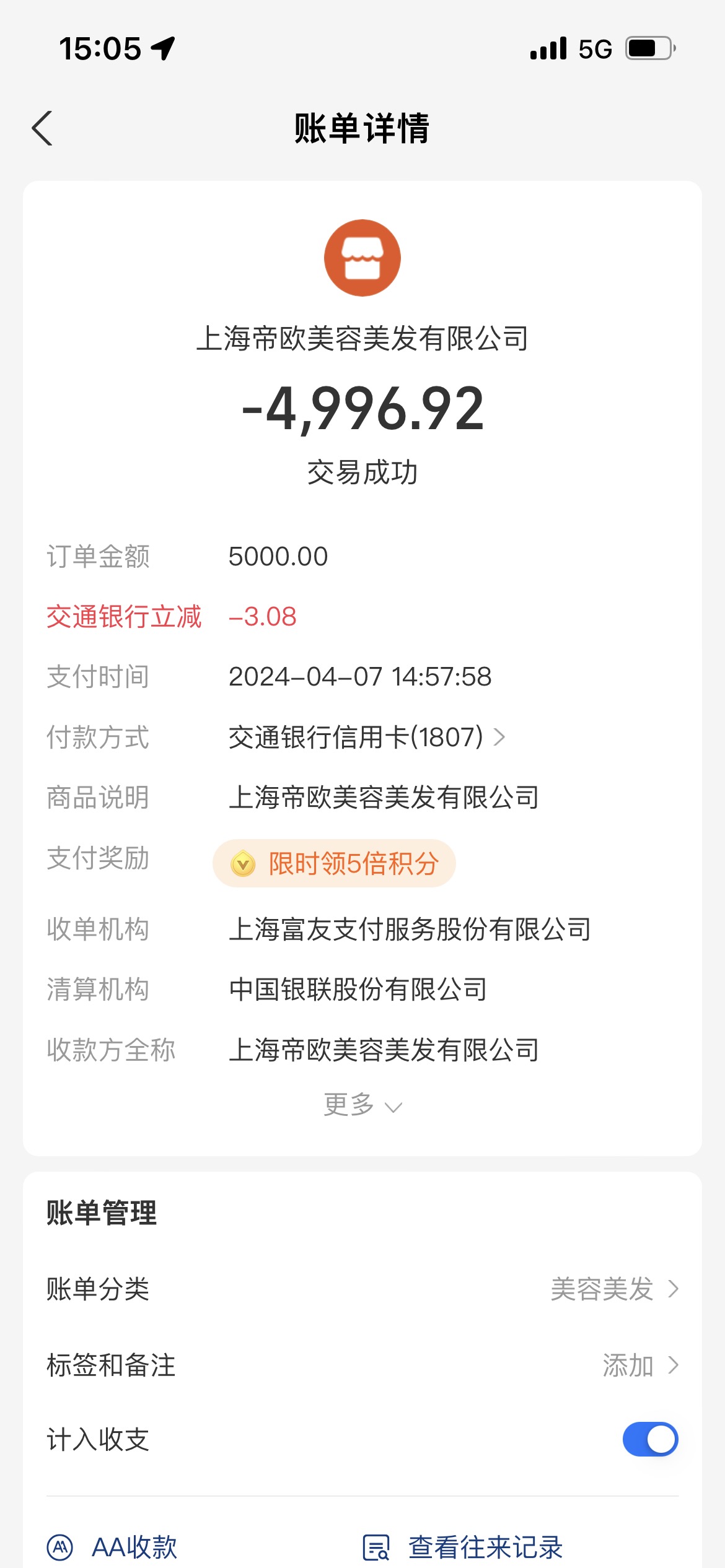Open payment method 交通银行信用卡(1807)

click(x=367, y=737)
